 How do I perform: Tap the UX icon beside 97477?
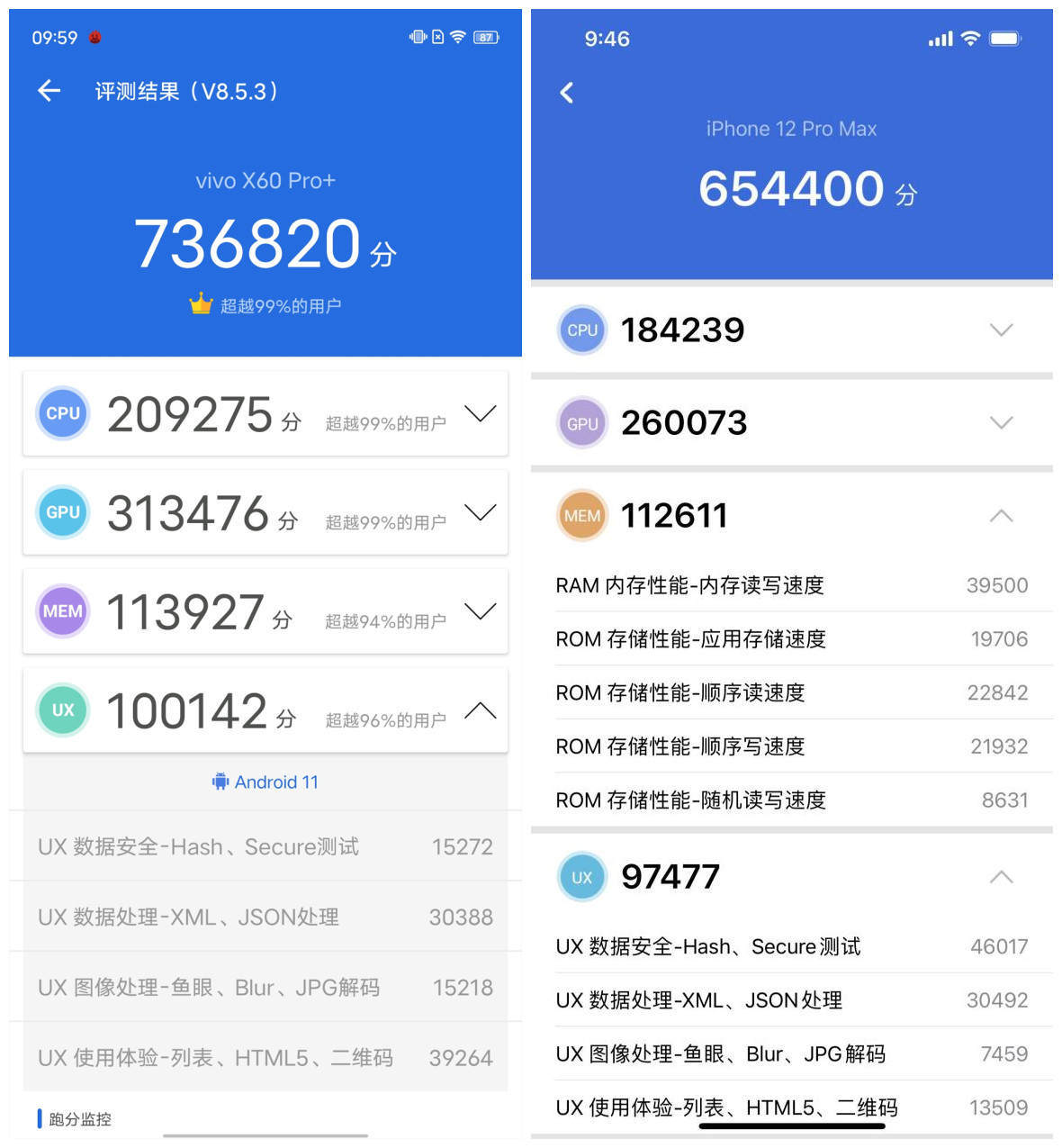[x=581, y=876]
